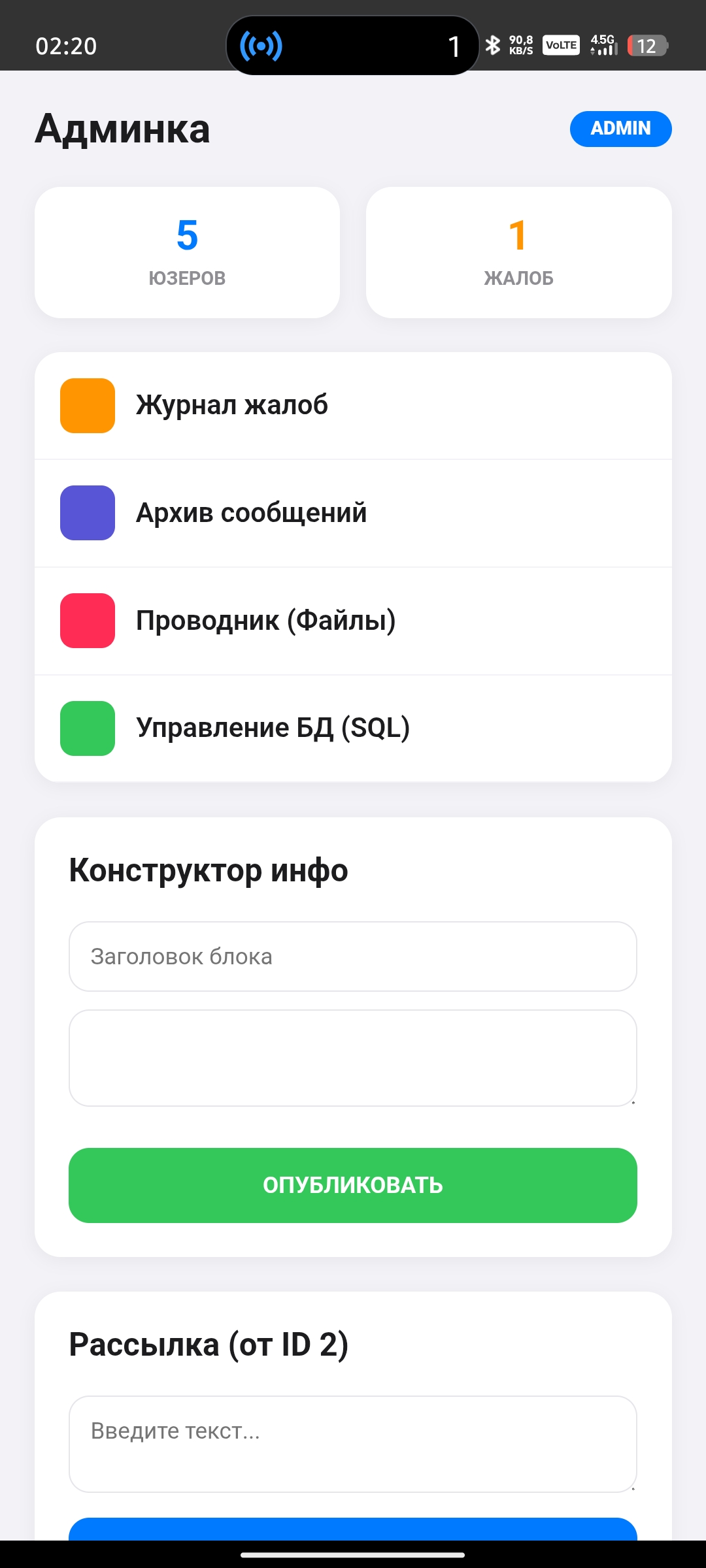The height and width of the screenshot is (1568, 706).
Task: Open Управление БД (SQL)
Action: (353, 728)
